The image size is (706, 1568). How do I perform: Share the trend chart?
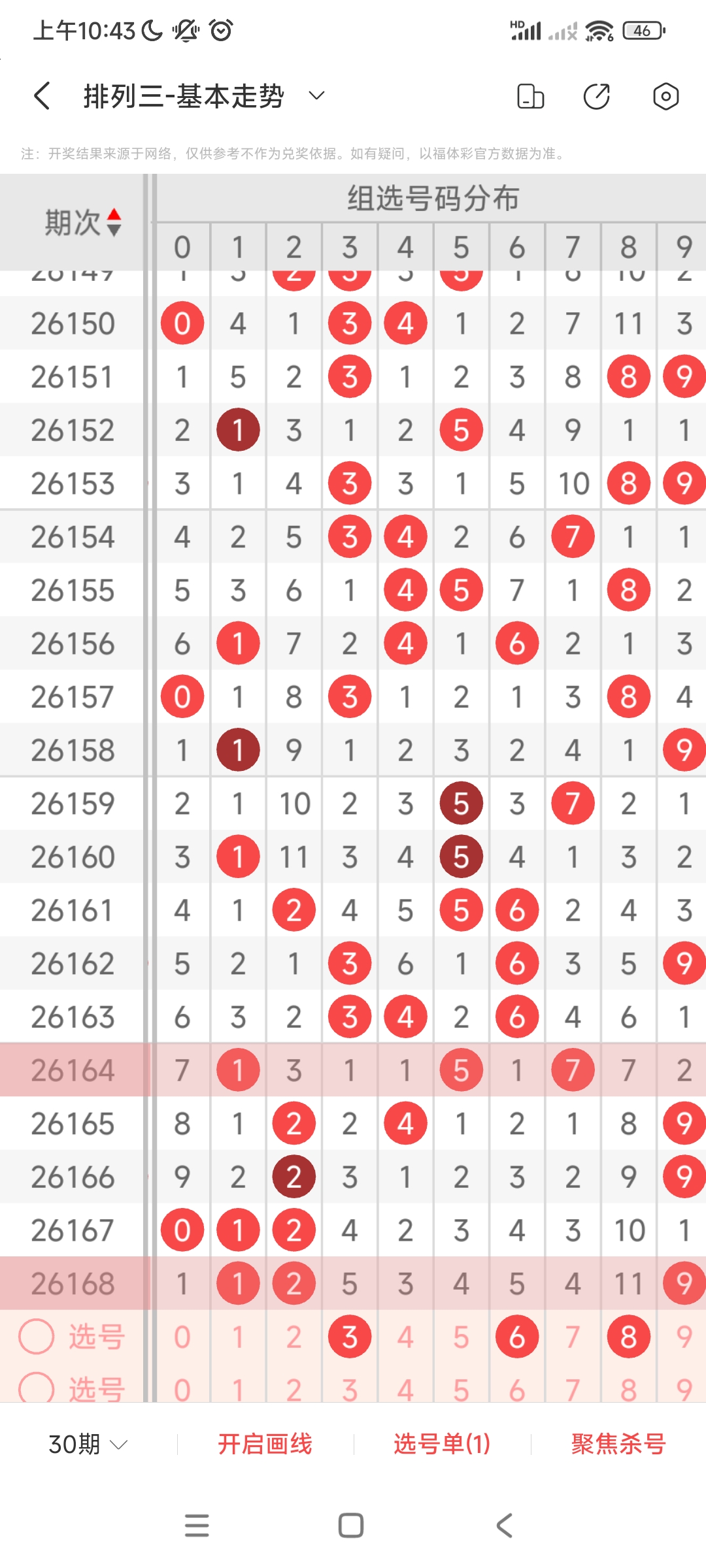tap(597, 96)
